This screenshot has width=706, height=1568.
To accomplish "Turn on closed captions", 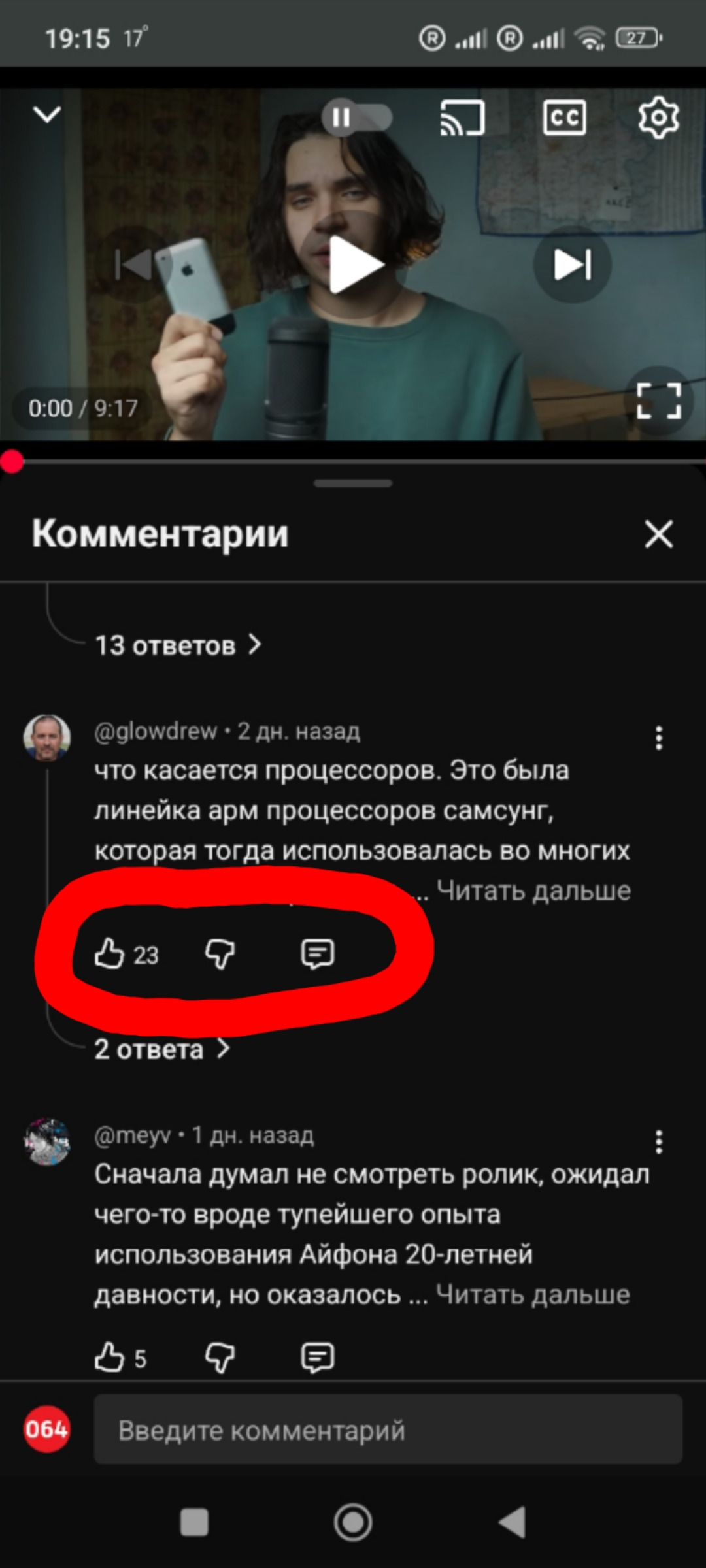I will [x=565, y=118].
